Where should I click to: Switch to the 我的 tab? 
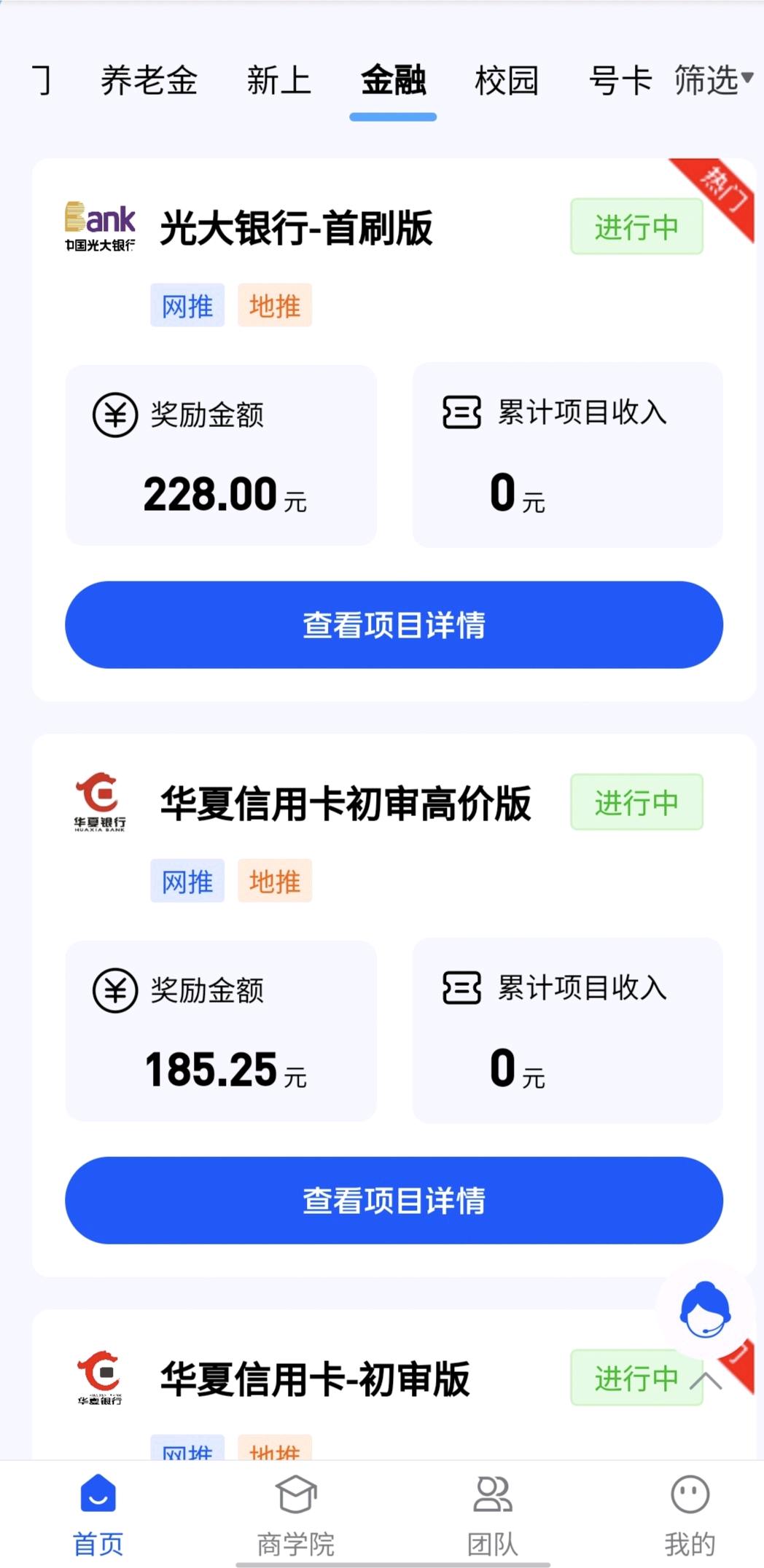click(x=690, y=1513)
